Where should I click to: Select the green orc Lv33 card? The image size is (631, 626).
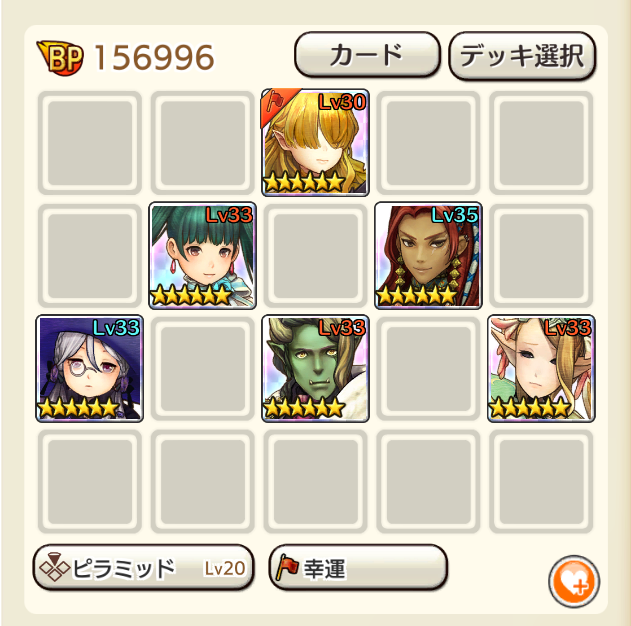pos(315,368)
